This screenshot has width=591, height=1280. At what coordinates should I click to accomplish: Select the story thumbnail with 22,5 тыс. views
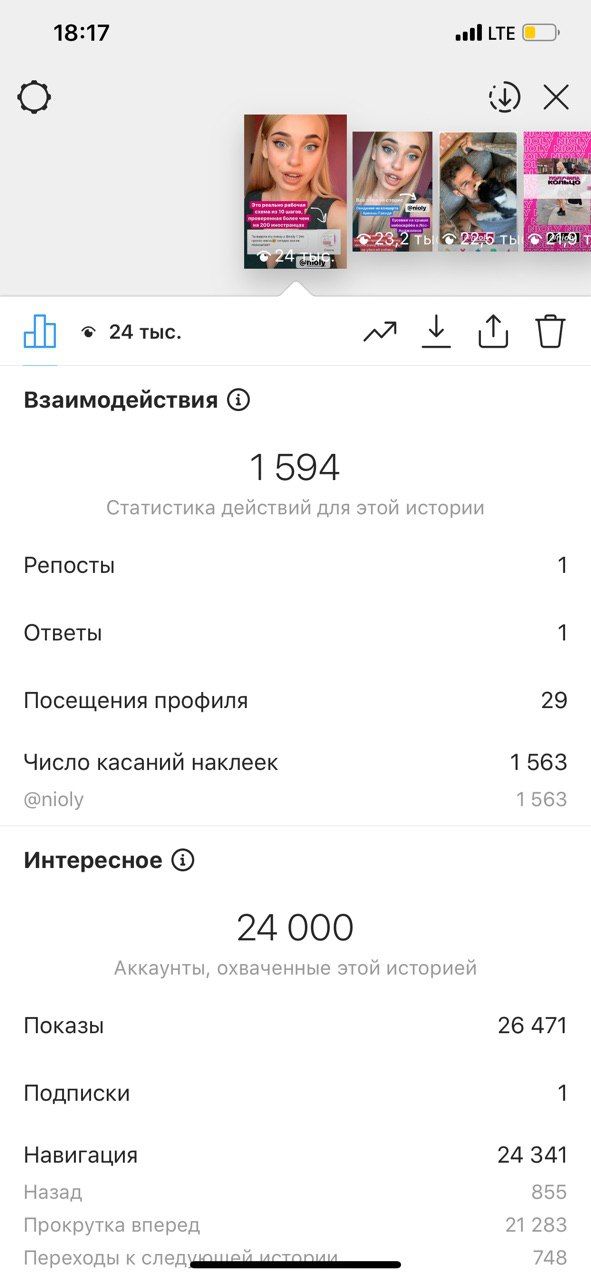478,191
